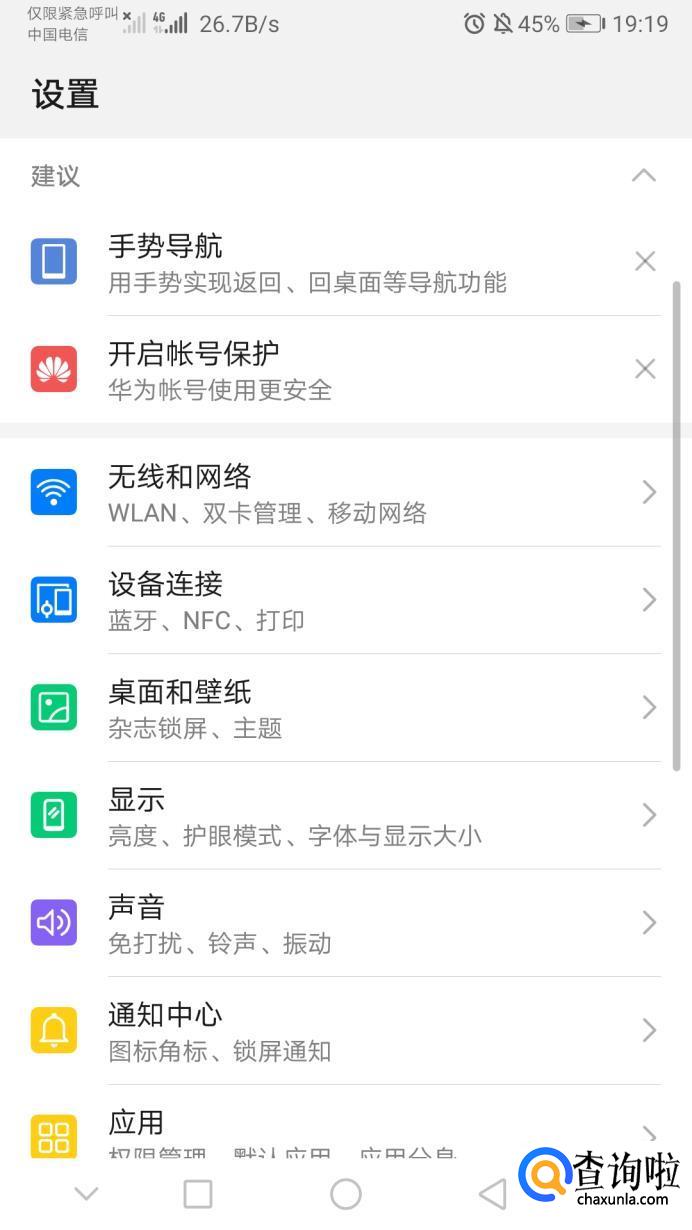This screenshot has height=1230, width=692.
Task: Collapse the 建议 suggestions section
Action: tap(644, 176)
